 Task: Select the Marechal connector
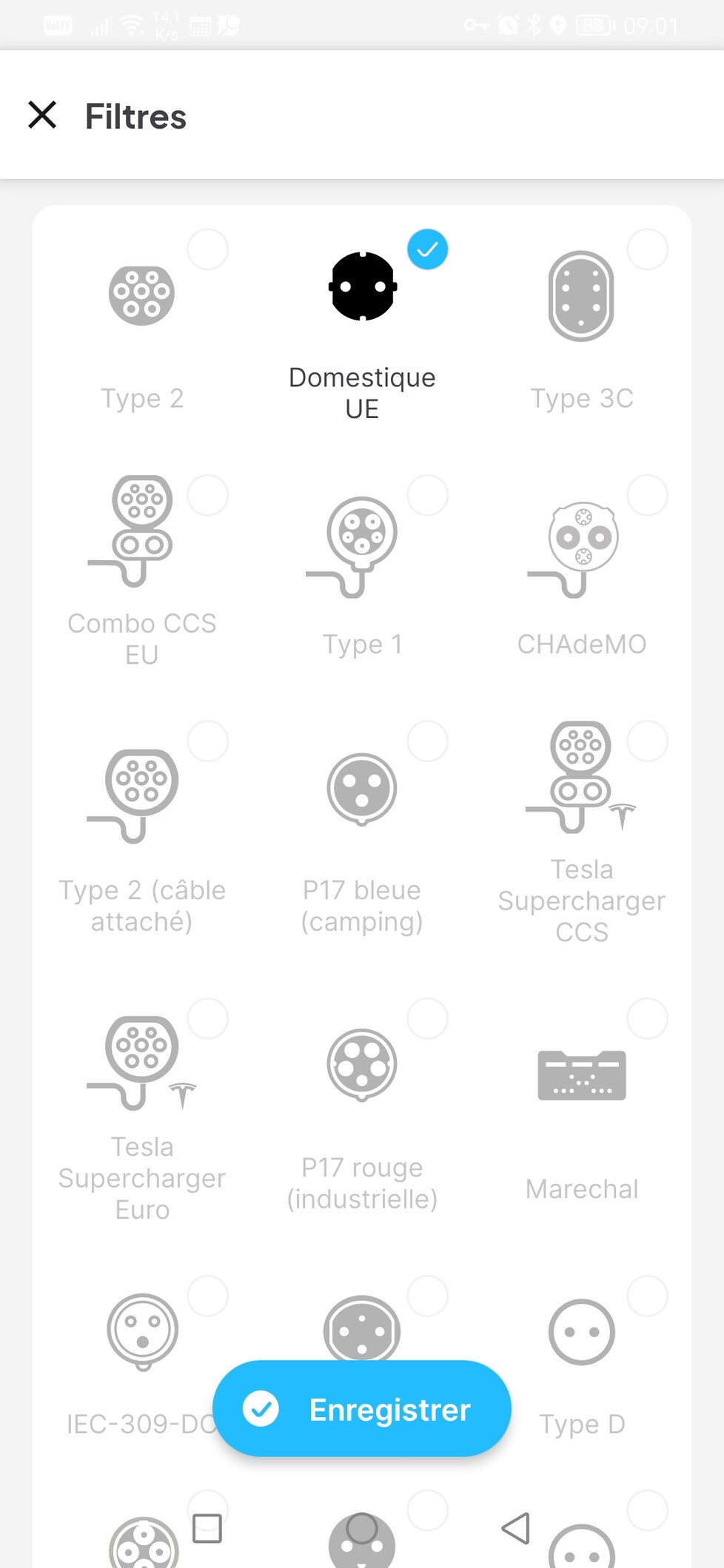[x=582, y=1110]
